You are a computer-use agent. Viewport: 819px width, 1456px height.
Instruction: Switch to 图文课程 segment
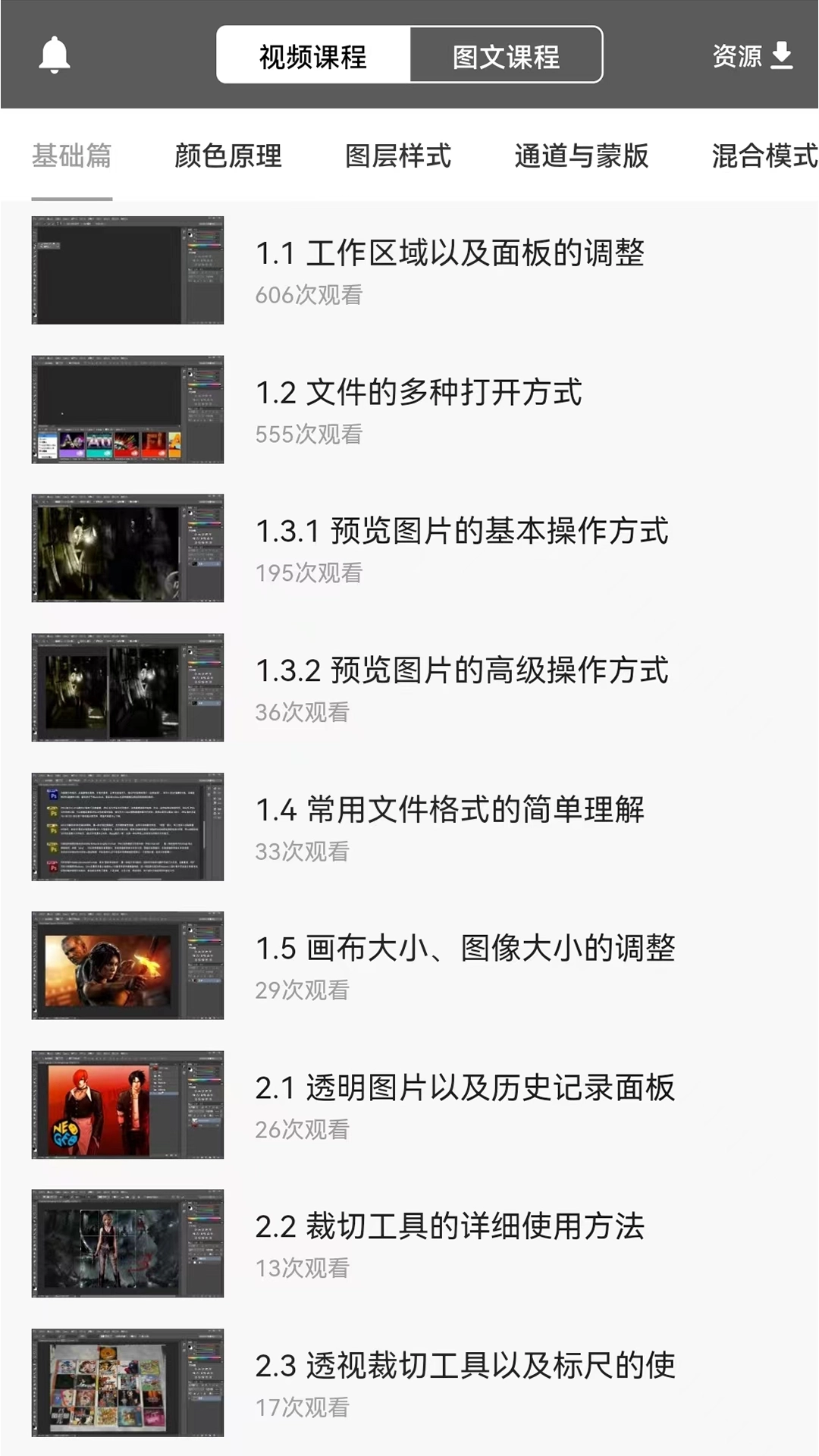coord(506,55)
